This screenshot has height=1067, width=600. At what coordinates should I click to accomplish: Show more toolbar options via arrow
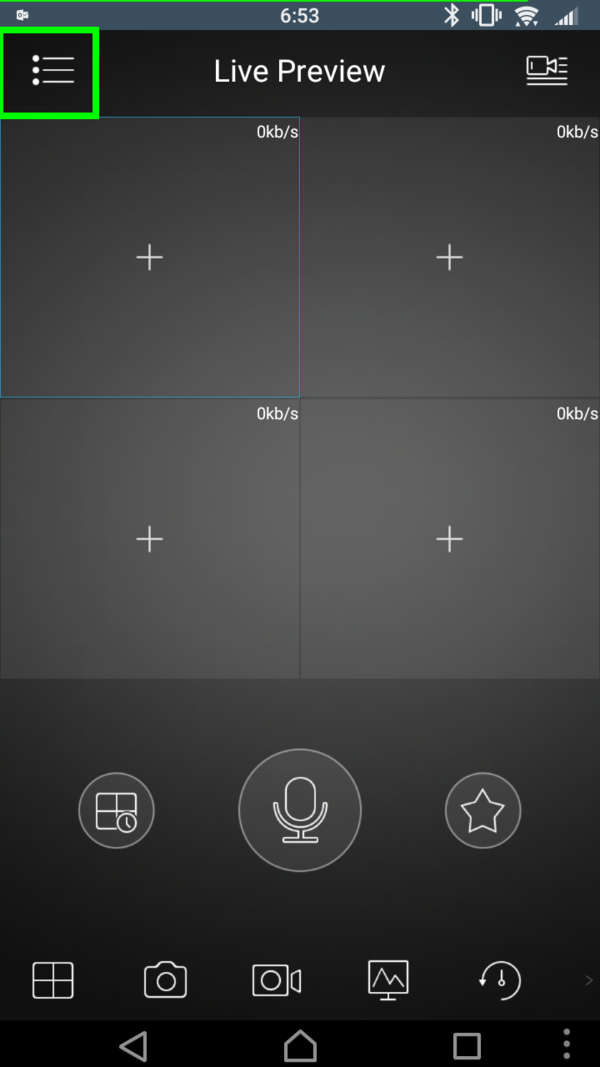[x=588, y=980]
